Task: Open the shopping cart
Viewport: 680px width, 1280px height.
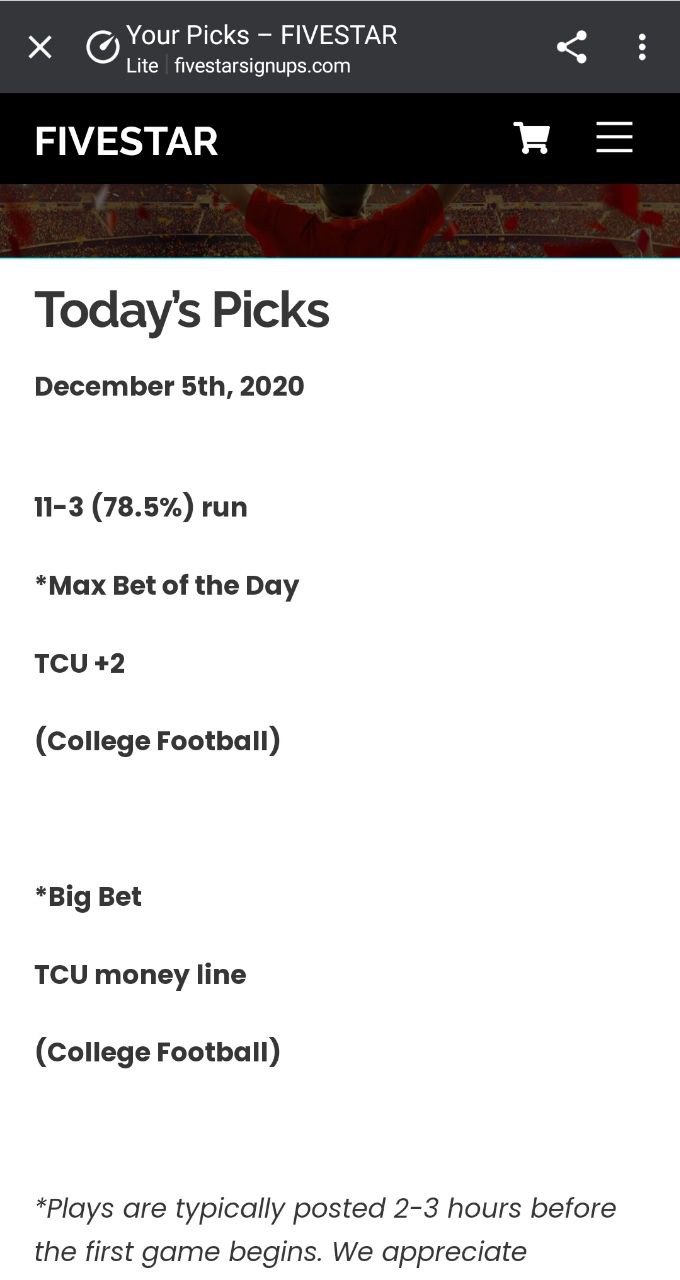Action: click(532, 138)
